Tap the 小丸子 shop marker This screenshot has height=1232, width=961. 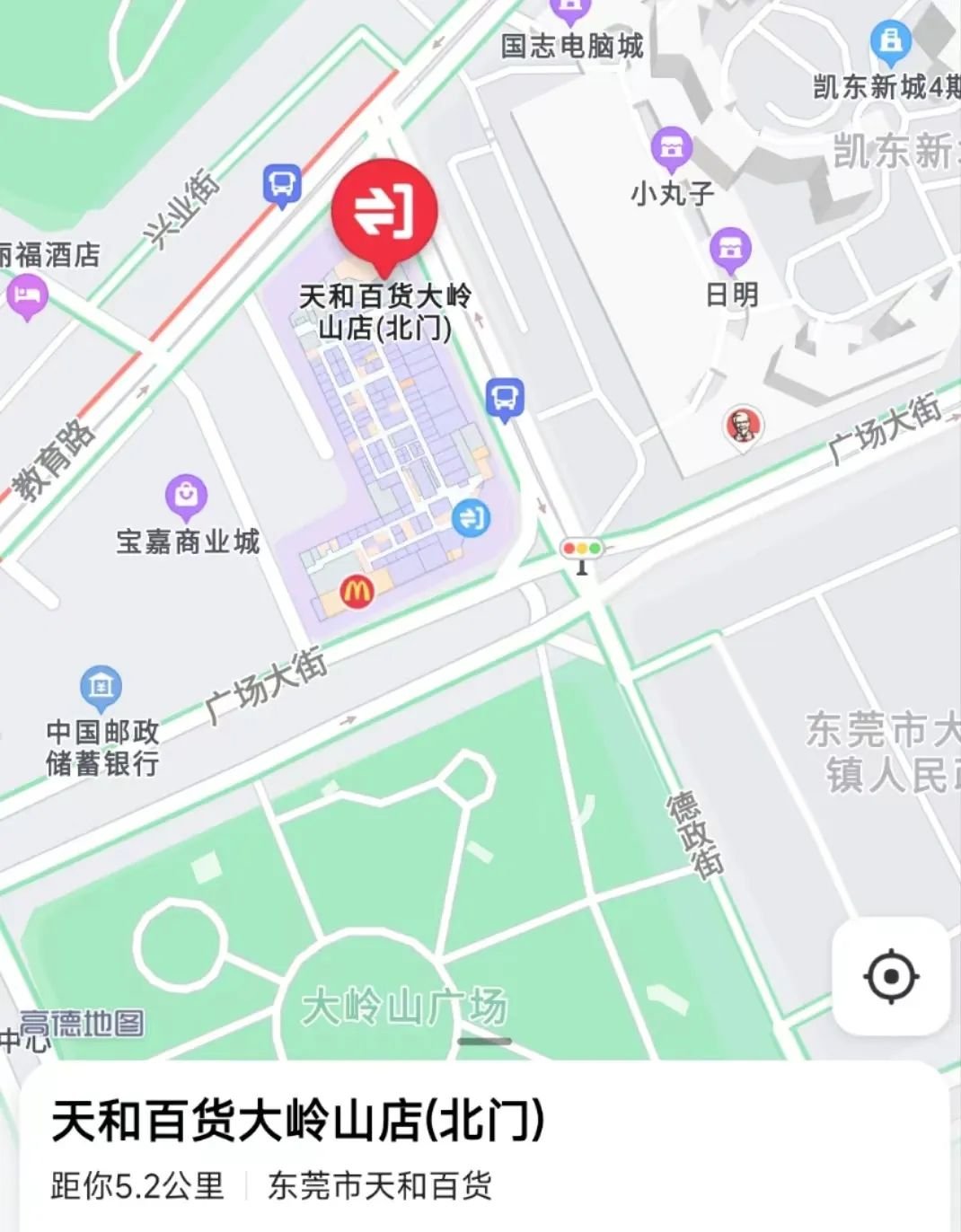click(x=671, y=149)
